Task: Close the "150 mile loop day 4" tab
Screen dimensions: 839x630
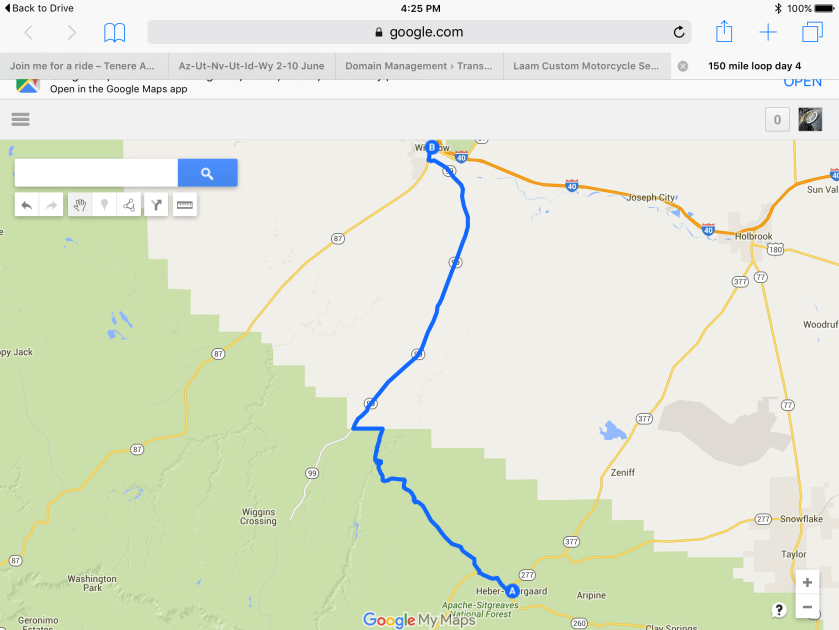Action: 683,66
